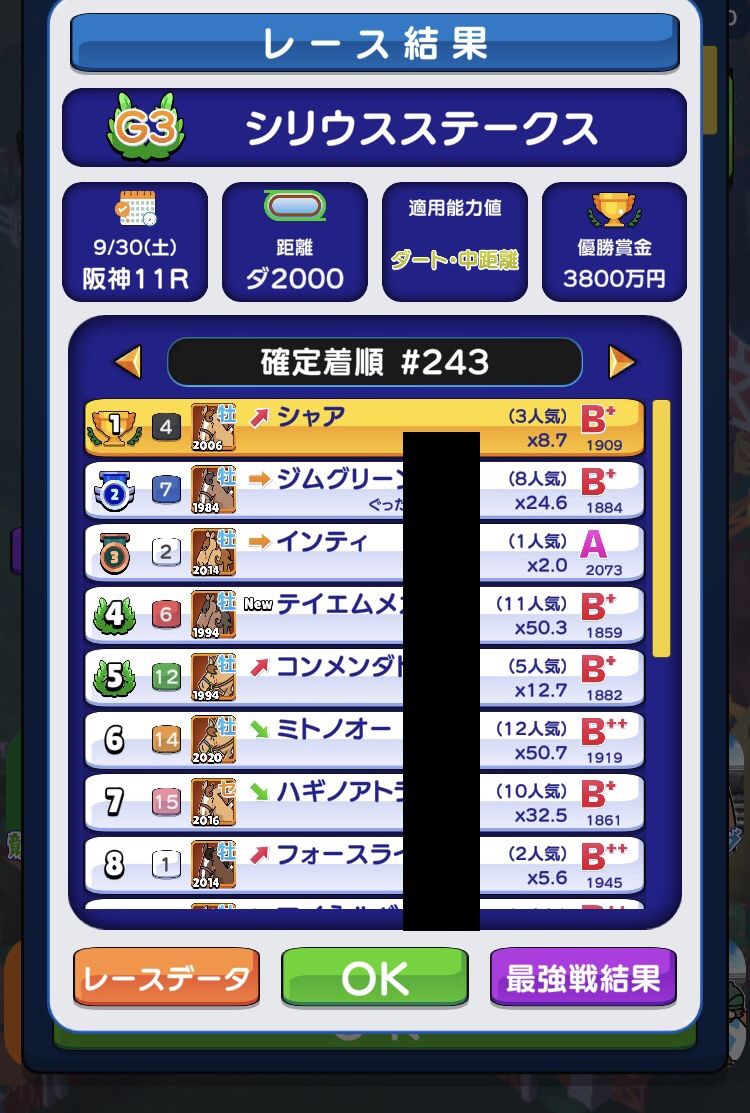Open レースデータ race data

pos(166,977)
